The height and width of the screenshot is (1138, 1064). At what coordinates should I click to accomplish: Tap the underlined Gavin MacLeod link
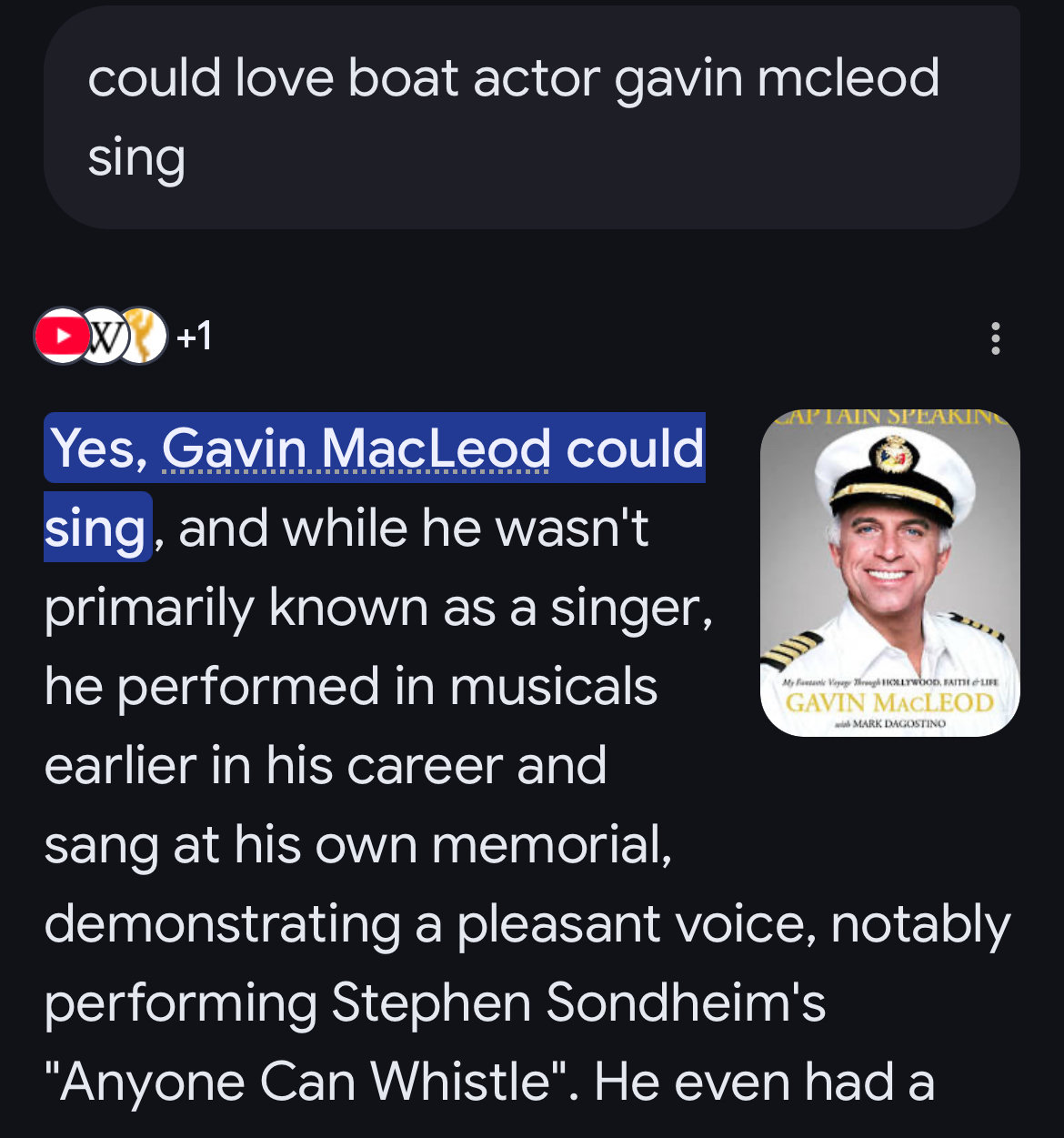point(356,448)
